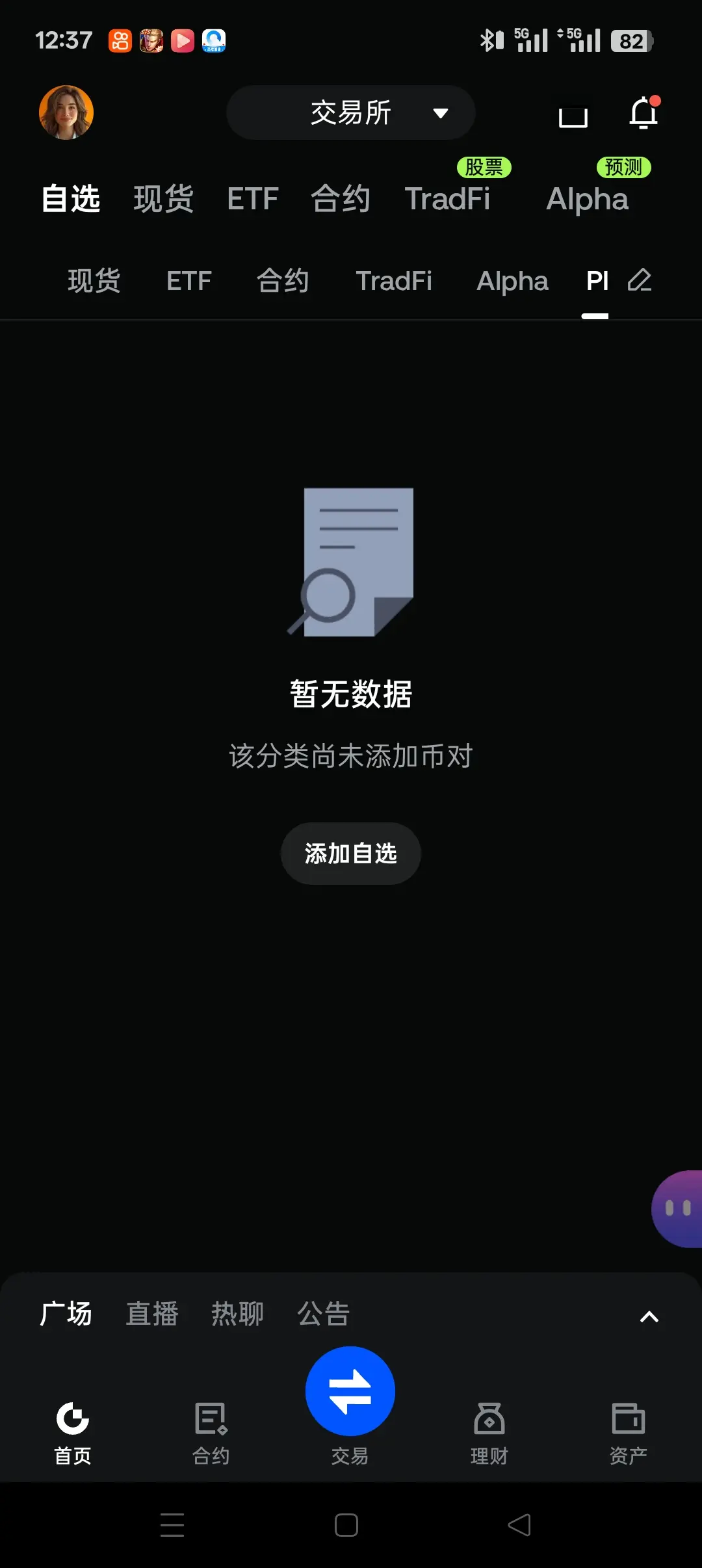The image size is (702, 1568).
Task: Expand the TradFi 股票 section
Action: pyautogui.click(x=450, y=198)
